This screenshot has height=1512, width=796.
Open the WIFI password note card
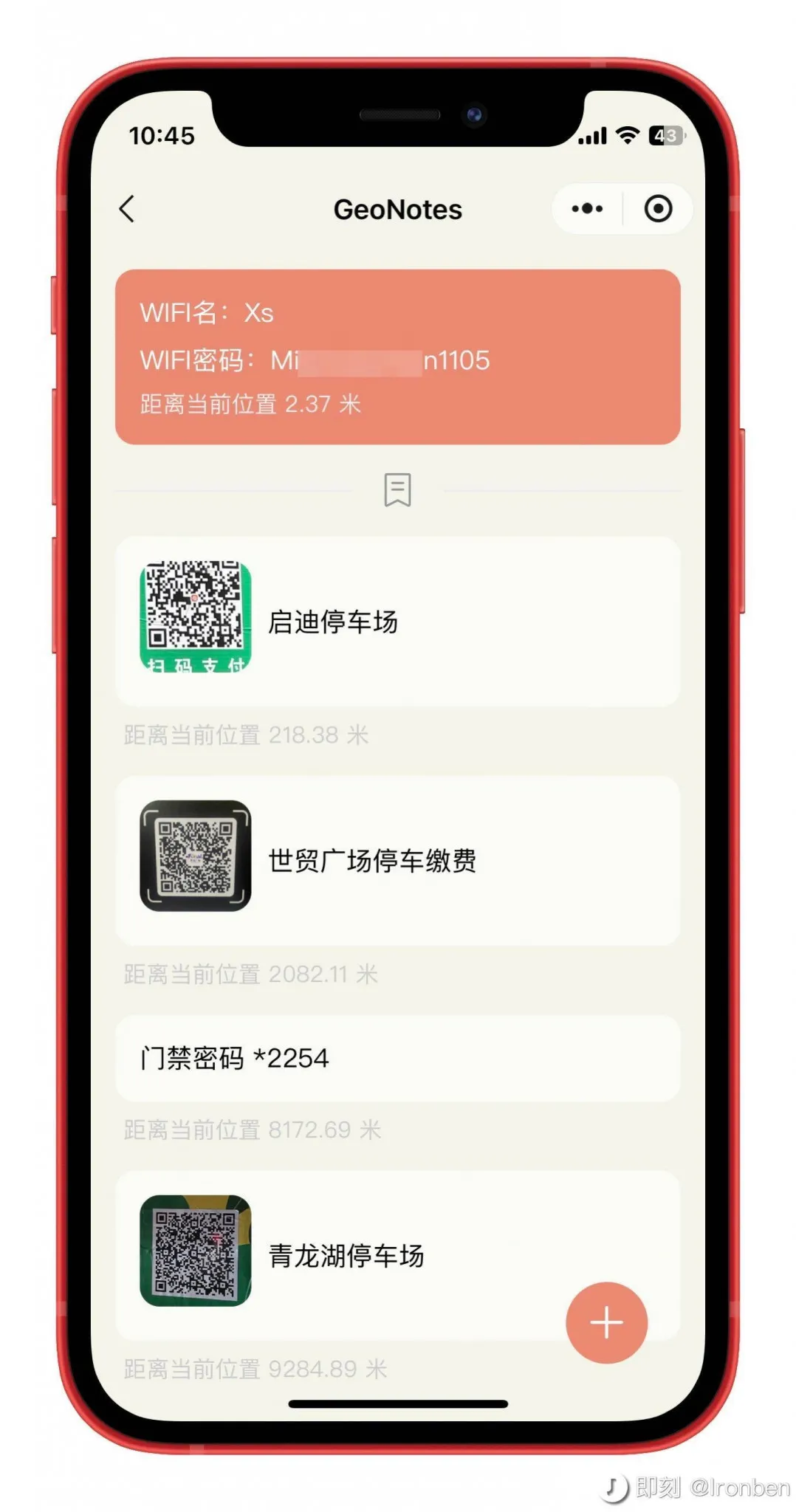point(397,357)
